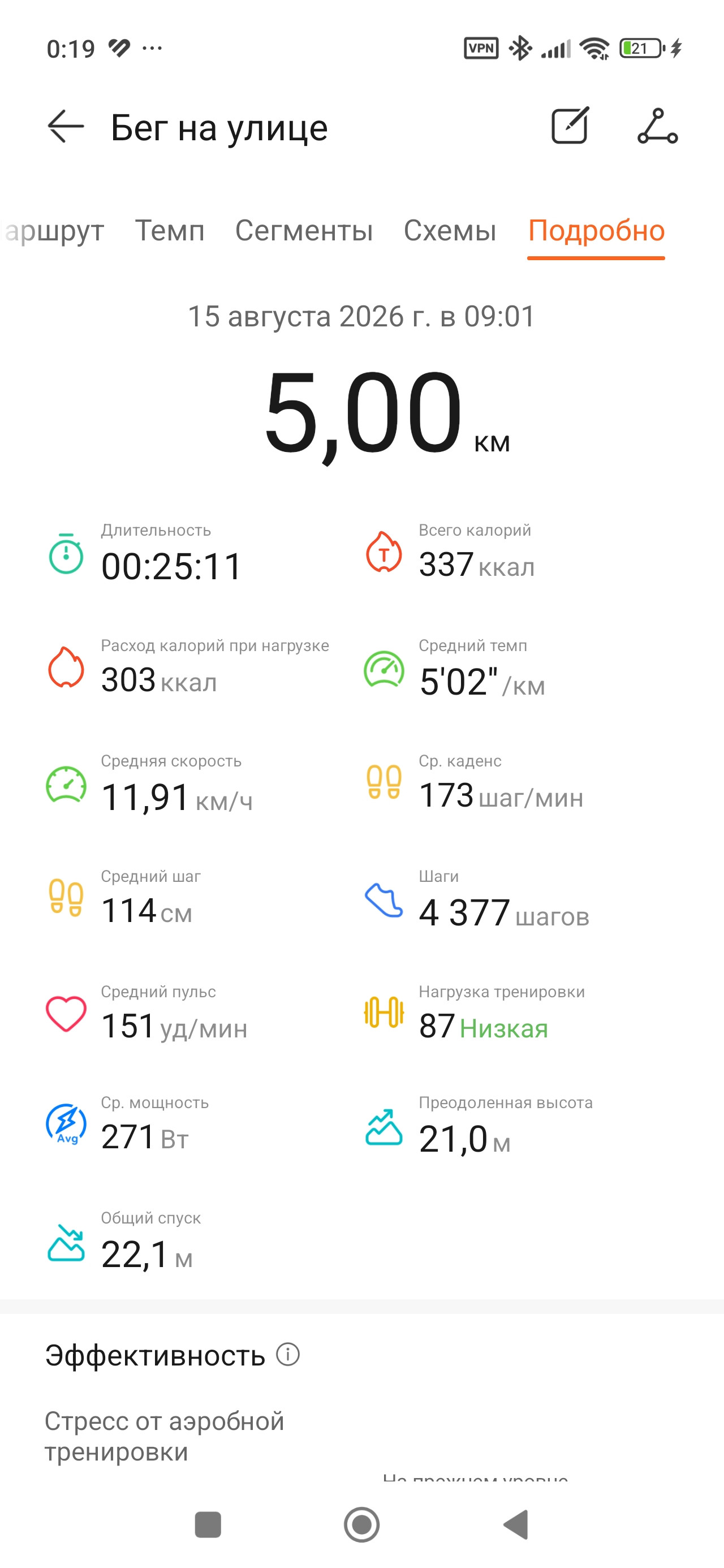The image size is (724, 1568).
Task: Select the Подробно tab
Action: coord(596,231)
